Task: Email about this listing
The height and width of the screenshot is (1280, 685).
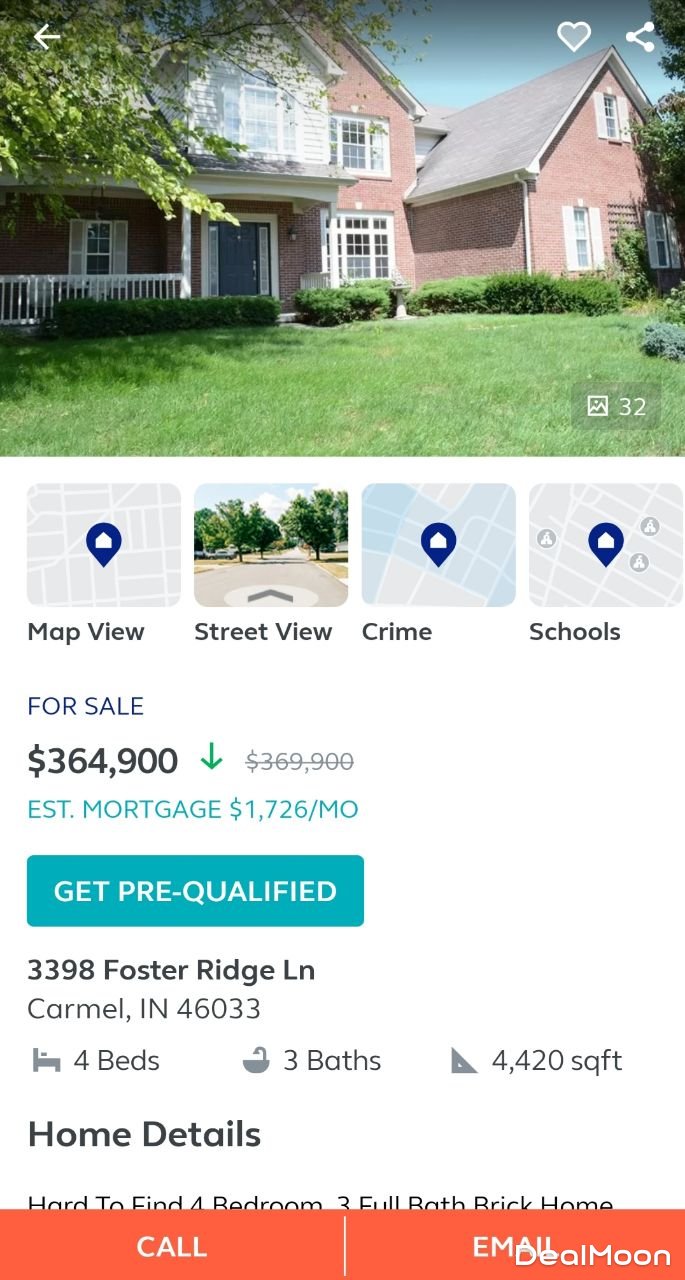Action: coord(514,1246)
